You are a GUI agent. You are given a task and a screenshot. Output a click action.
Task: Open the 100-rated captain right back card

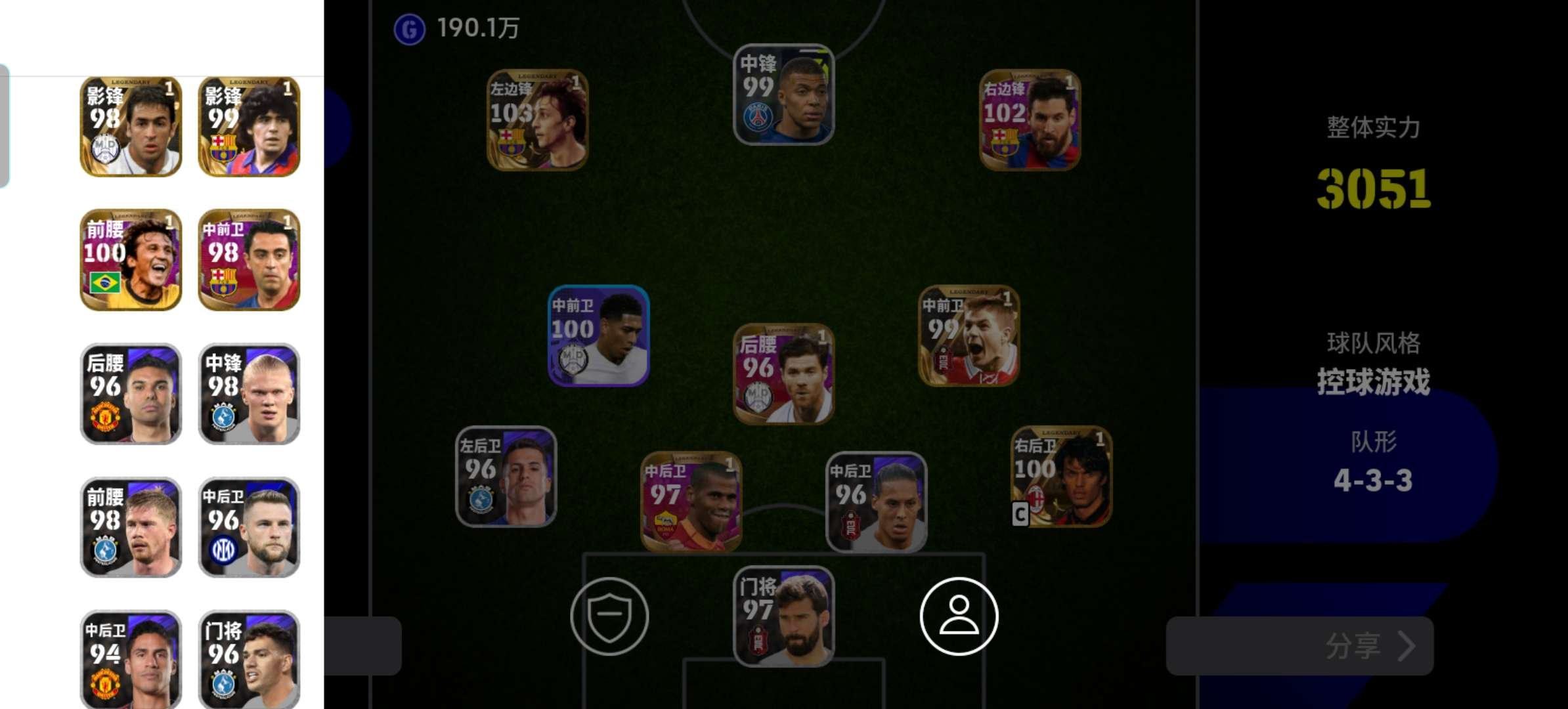tap(1061, 477)
